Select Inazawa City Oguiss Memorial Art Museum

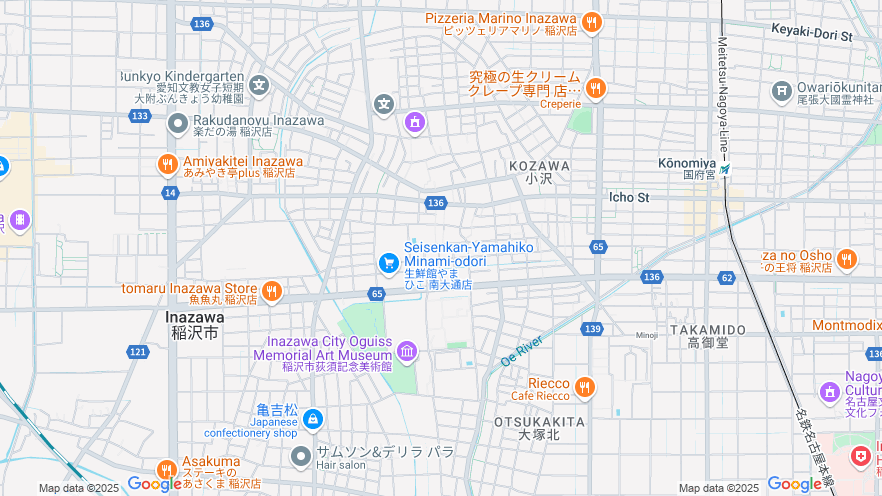point(407,351)
